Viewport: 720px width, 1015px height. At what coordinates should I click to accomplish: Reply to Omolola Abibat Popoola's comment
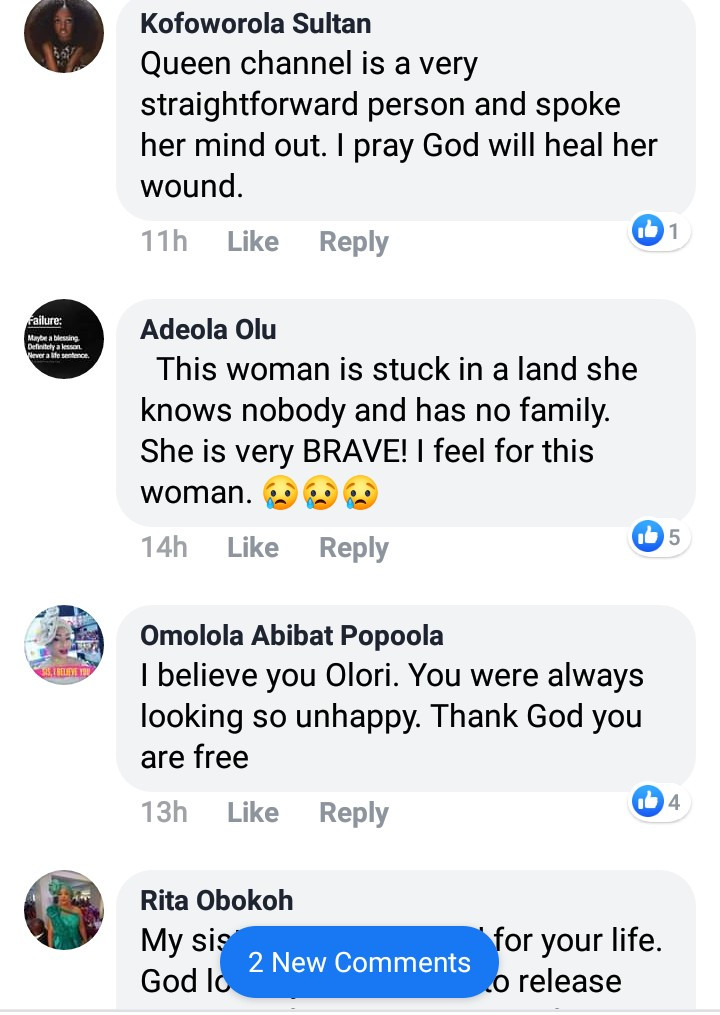353,813
